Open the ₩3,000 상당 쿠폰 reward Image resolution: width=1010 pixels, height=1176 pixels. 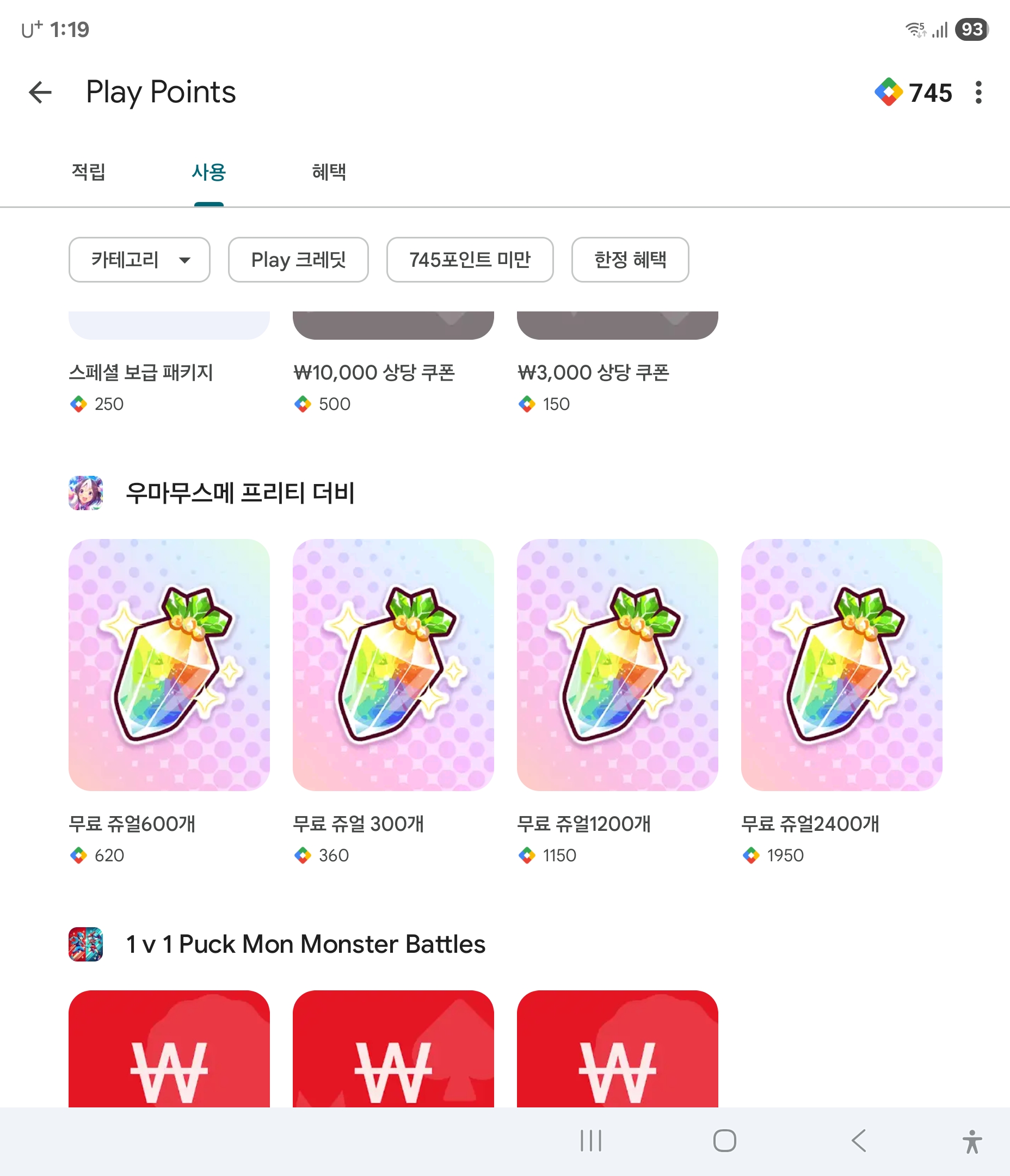[x=594, y=373]
